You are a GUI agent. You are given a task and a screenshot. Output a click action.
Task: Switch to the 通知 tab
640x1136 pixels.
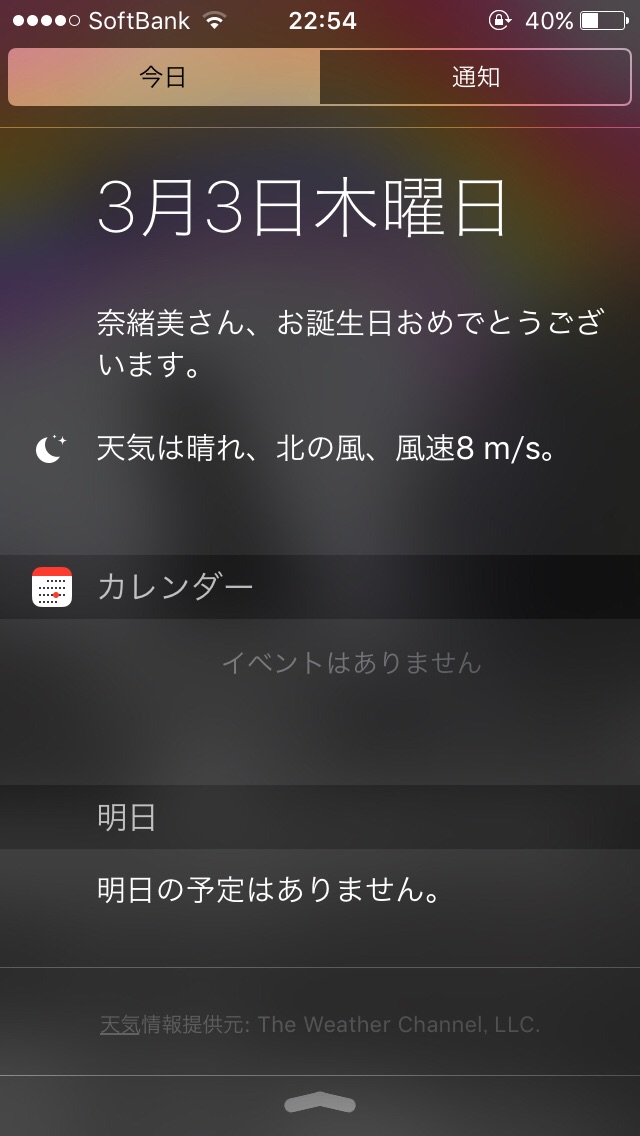click(476, 78)
